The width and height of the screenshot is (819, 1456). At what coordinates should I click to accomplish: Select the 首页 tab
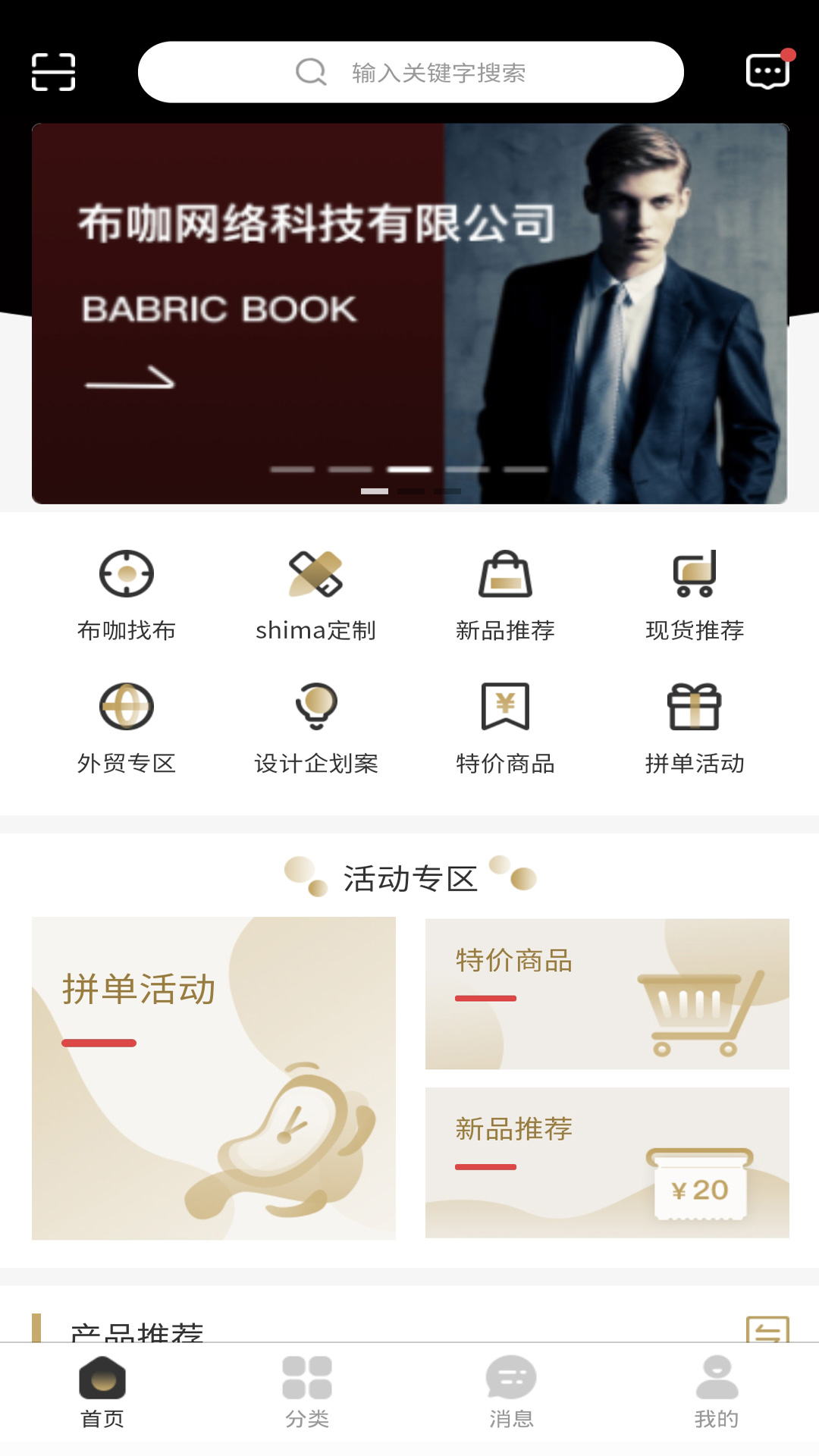102,1392
